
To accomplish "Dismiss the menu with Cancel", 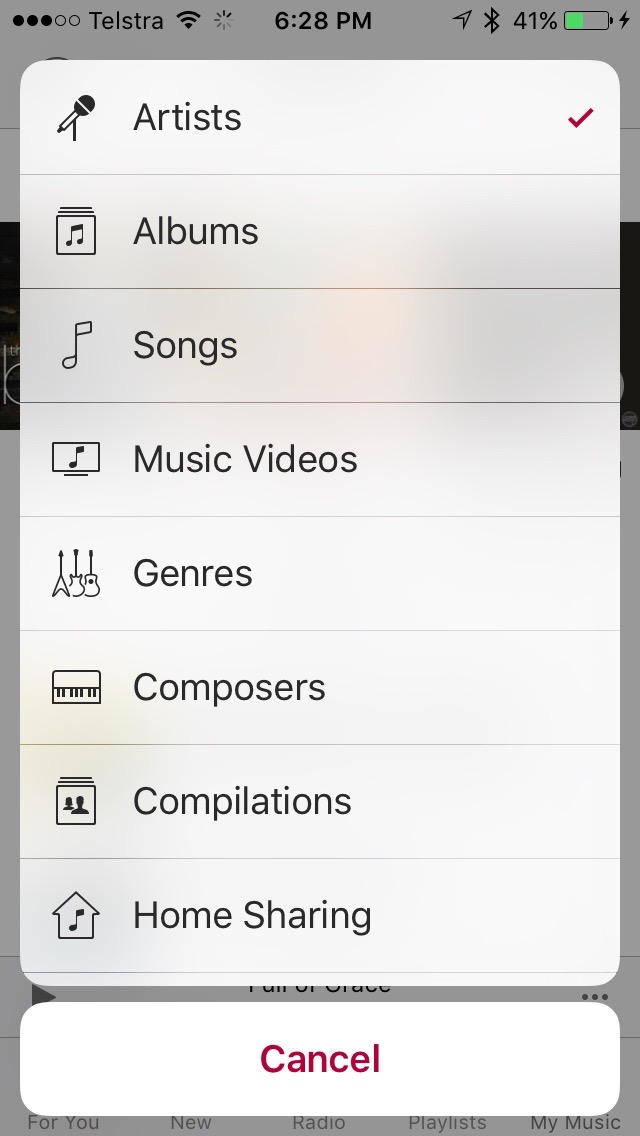I will pyautogui.click(x=320, y=1058).
